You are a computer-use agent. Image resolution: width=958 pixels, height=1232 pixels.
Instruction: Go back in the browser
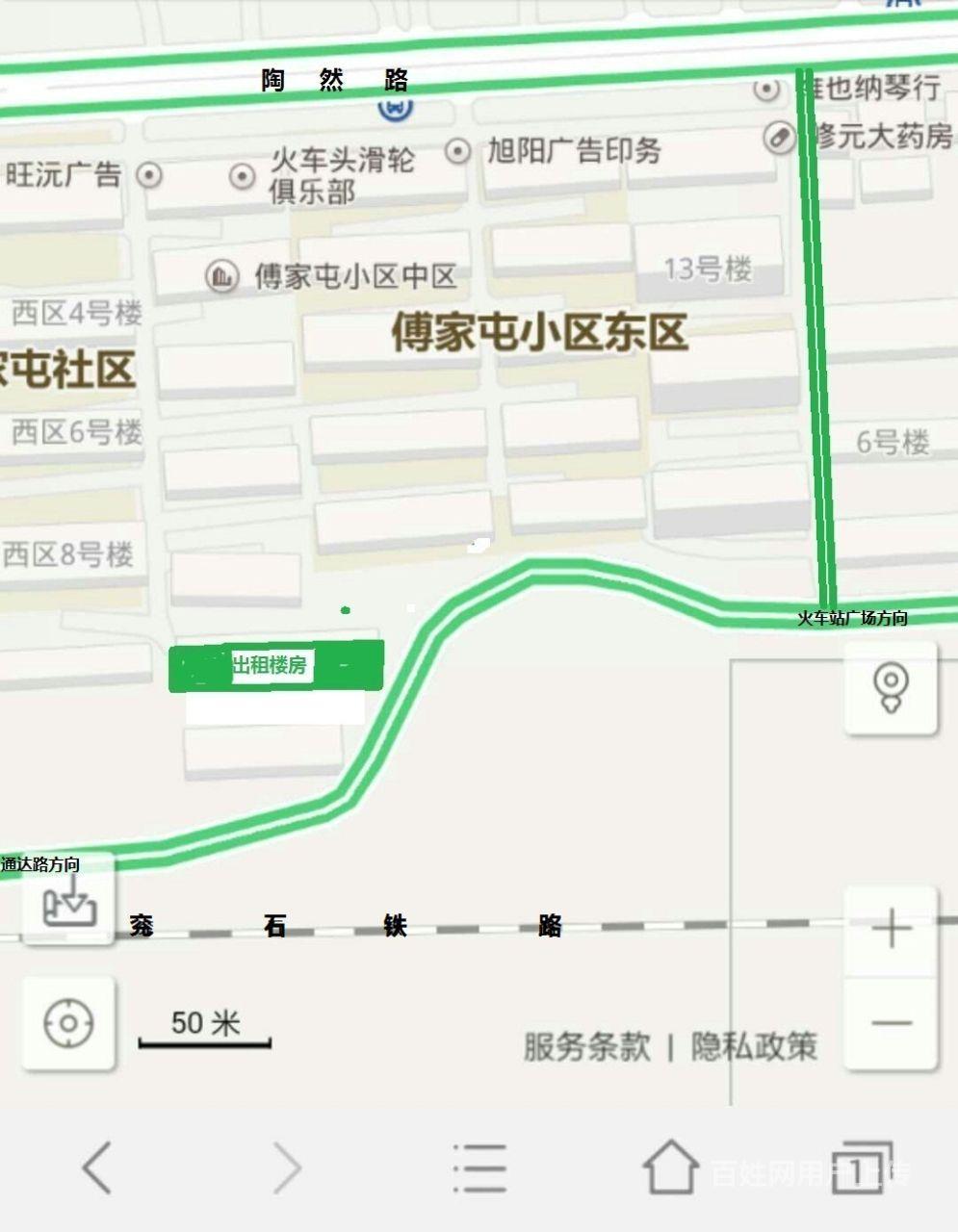pyautogui.click(x=97, y=1168)
